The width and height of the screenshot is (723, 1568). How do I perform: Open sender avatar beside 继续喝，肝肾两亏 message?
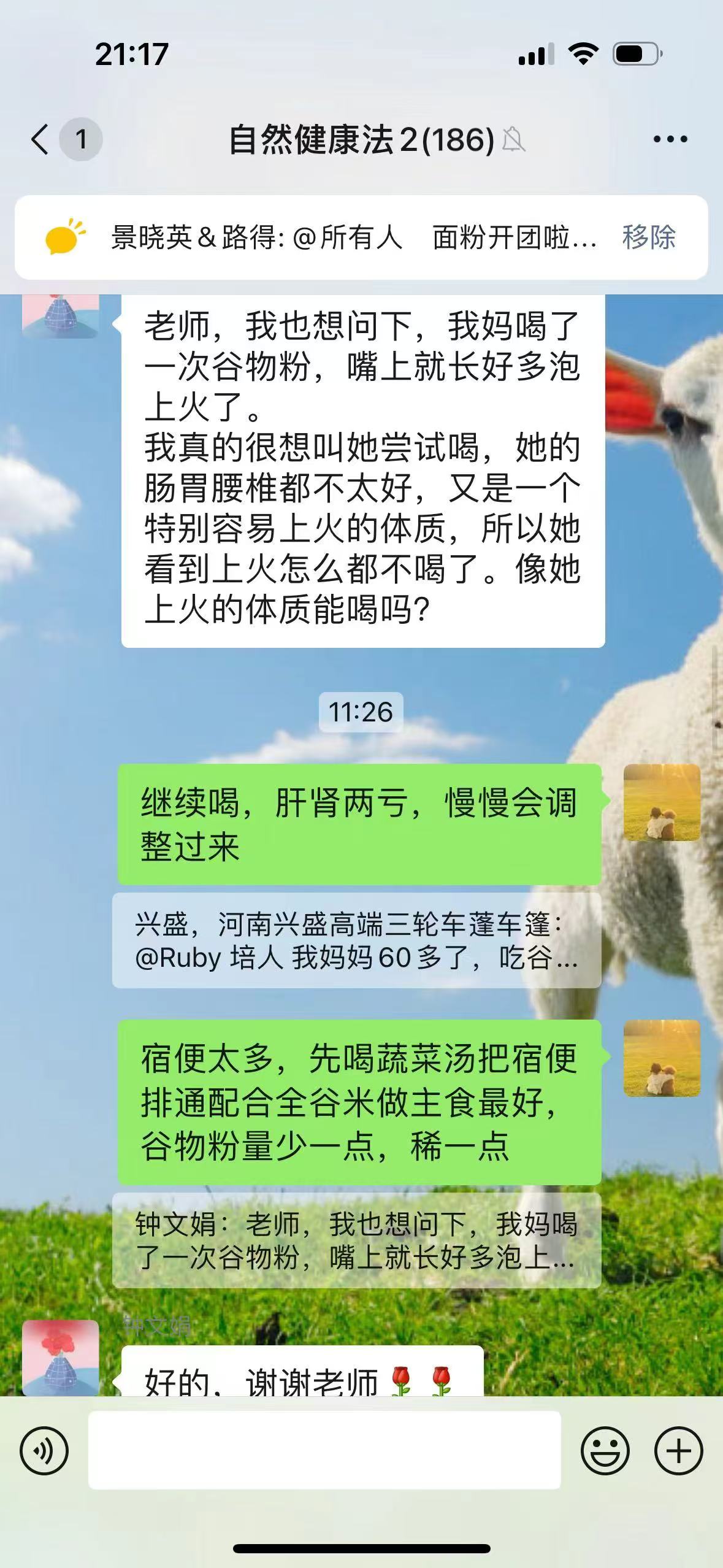pyautogui.click(x=662, y=802)
